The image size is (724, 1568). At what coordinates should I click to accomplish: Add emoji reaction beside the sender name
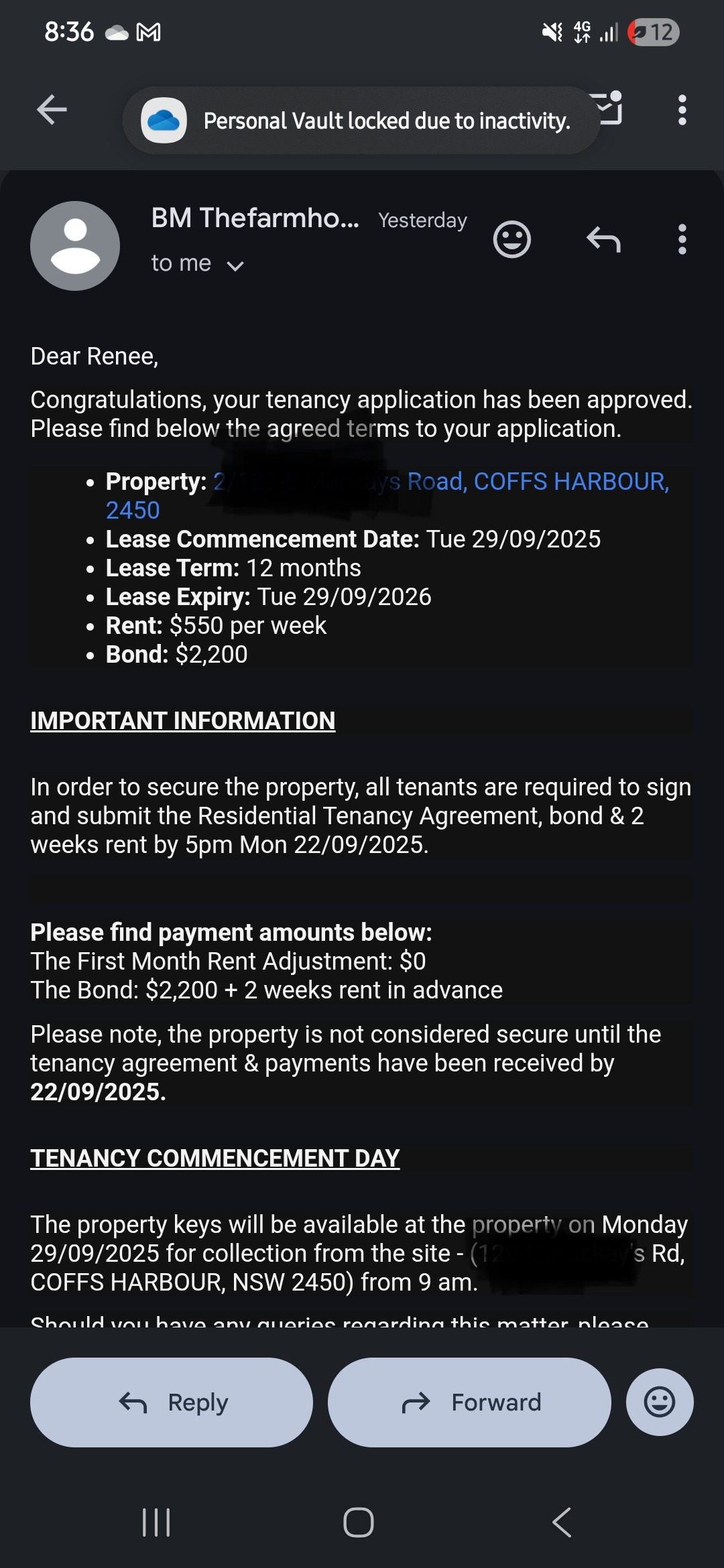(512, 239)
